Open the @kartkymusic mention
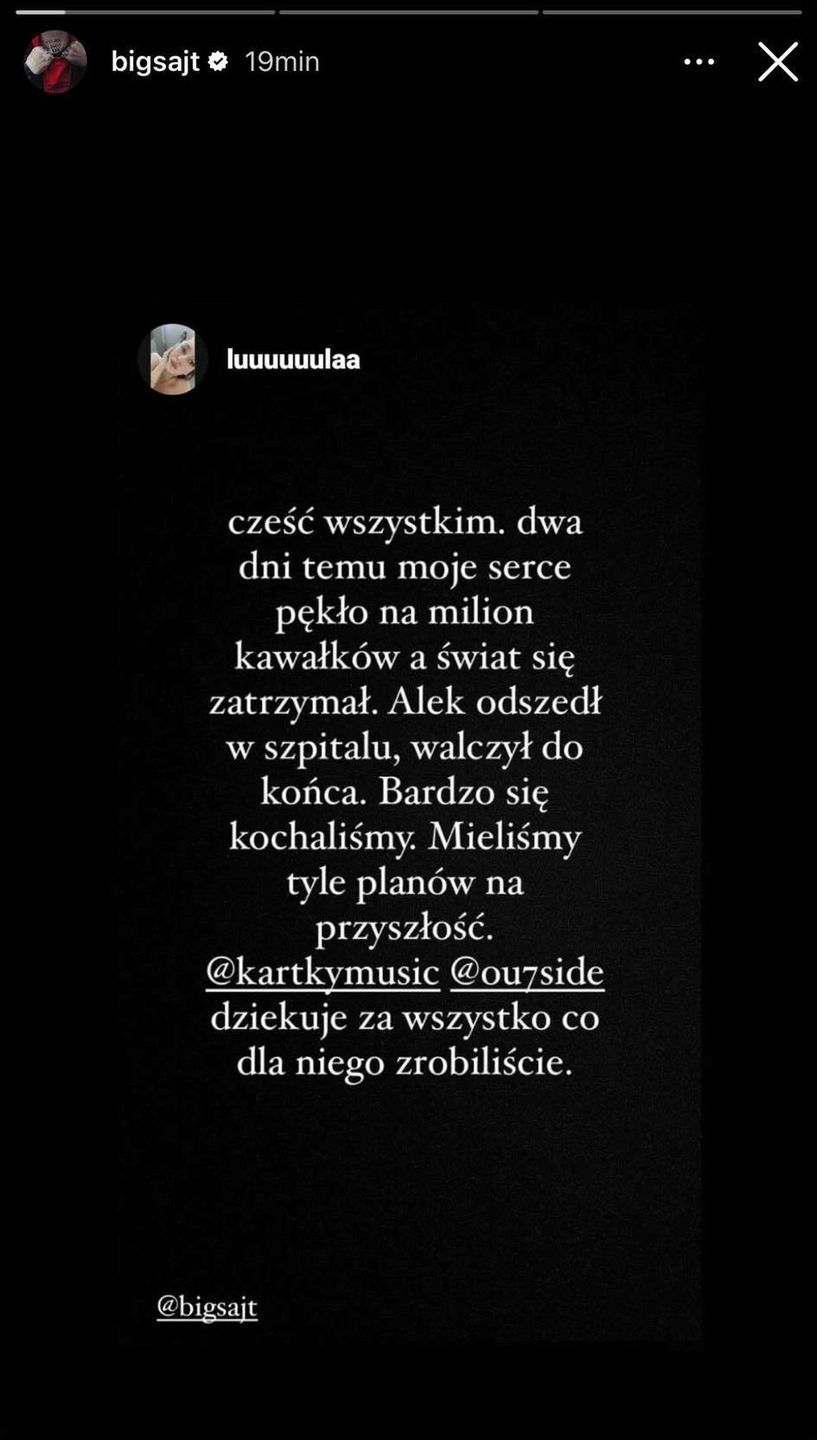817x1440 pixels. (x=323, y=972)
